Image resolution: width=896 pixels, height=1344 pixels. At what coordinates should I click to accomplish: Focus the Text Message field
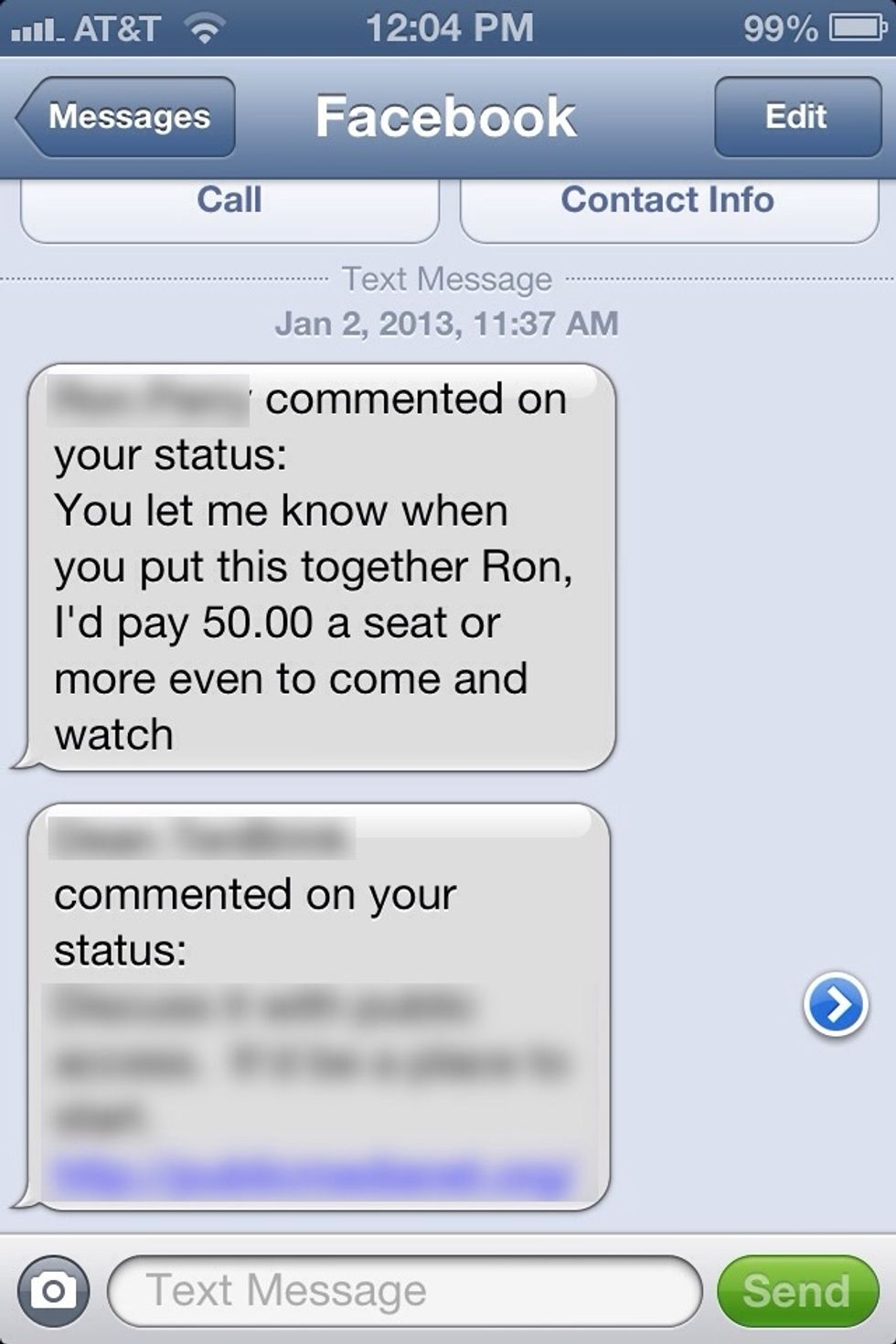[x=404, y=1290]
